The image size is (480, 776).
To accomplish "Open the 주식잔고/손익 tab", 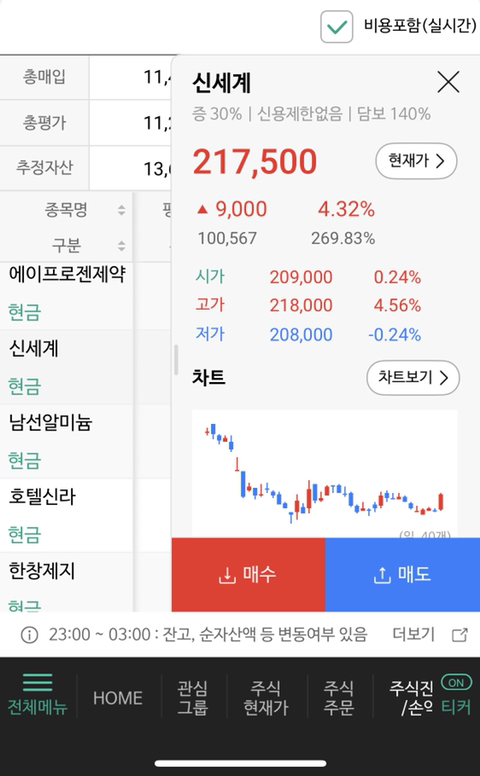I will 411,697.
